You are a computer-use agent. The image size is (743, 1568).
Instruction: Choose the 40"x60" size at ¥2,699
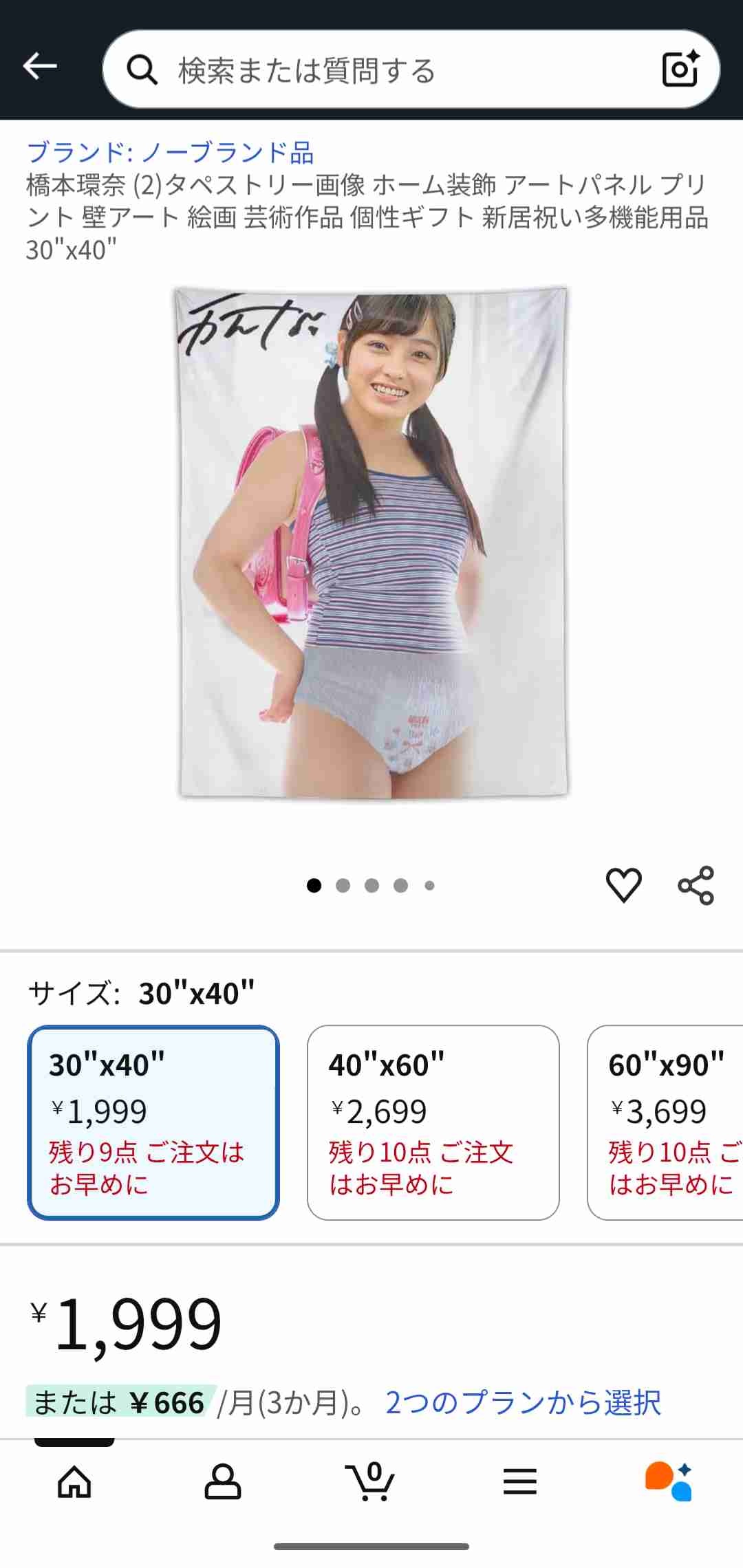tap(433, 1122)
